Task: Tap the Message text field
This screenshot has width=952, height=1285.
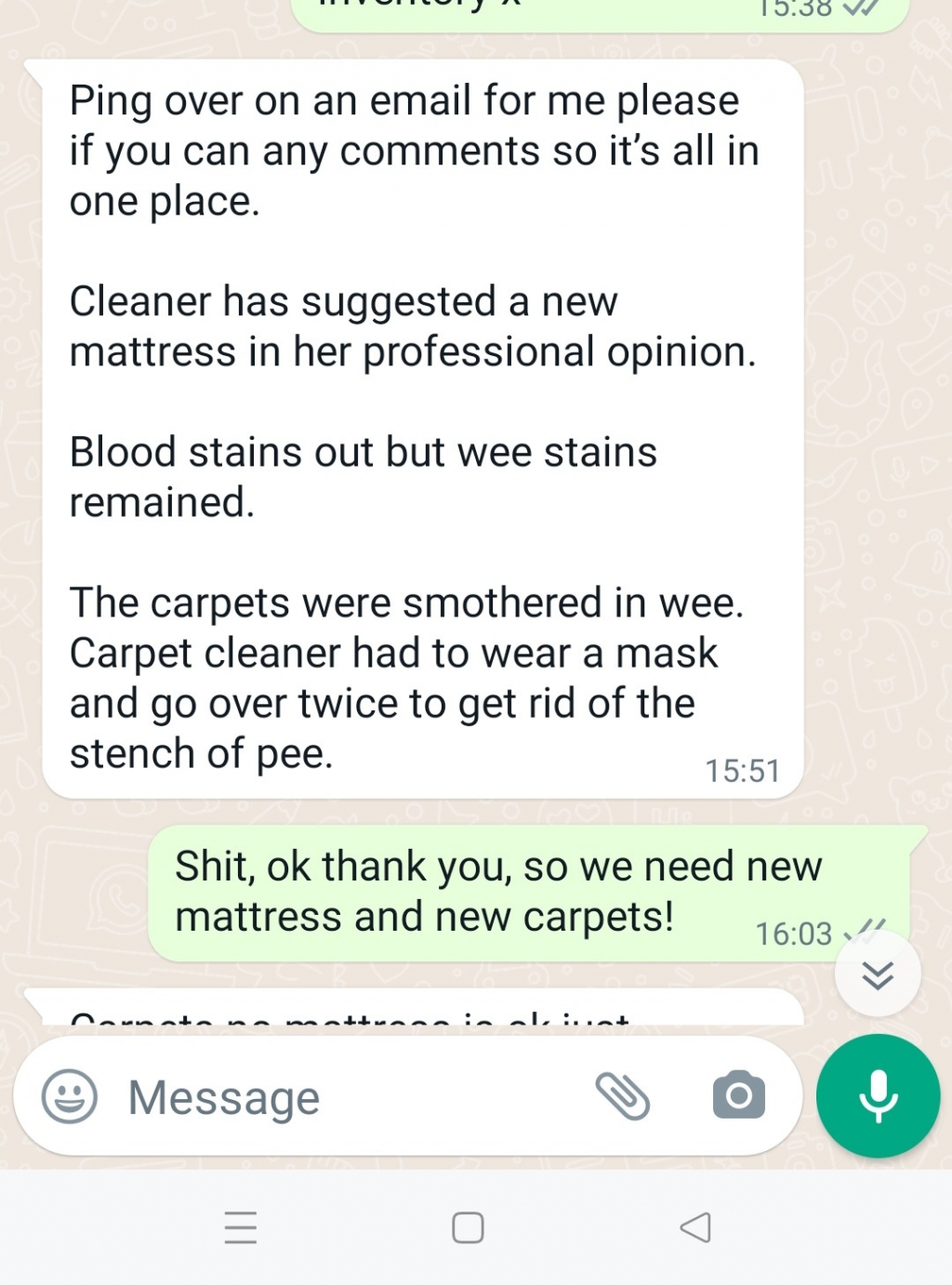Action: point(353,1097)
